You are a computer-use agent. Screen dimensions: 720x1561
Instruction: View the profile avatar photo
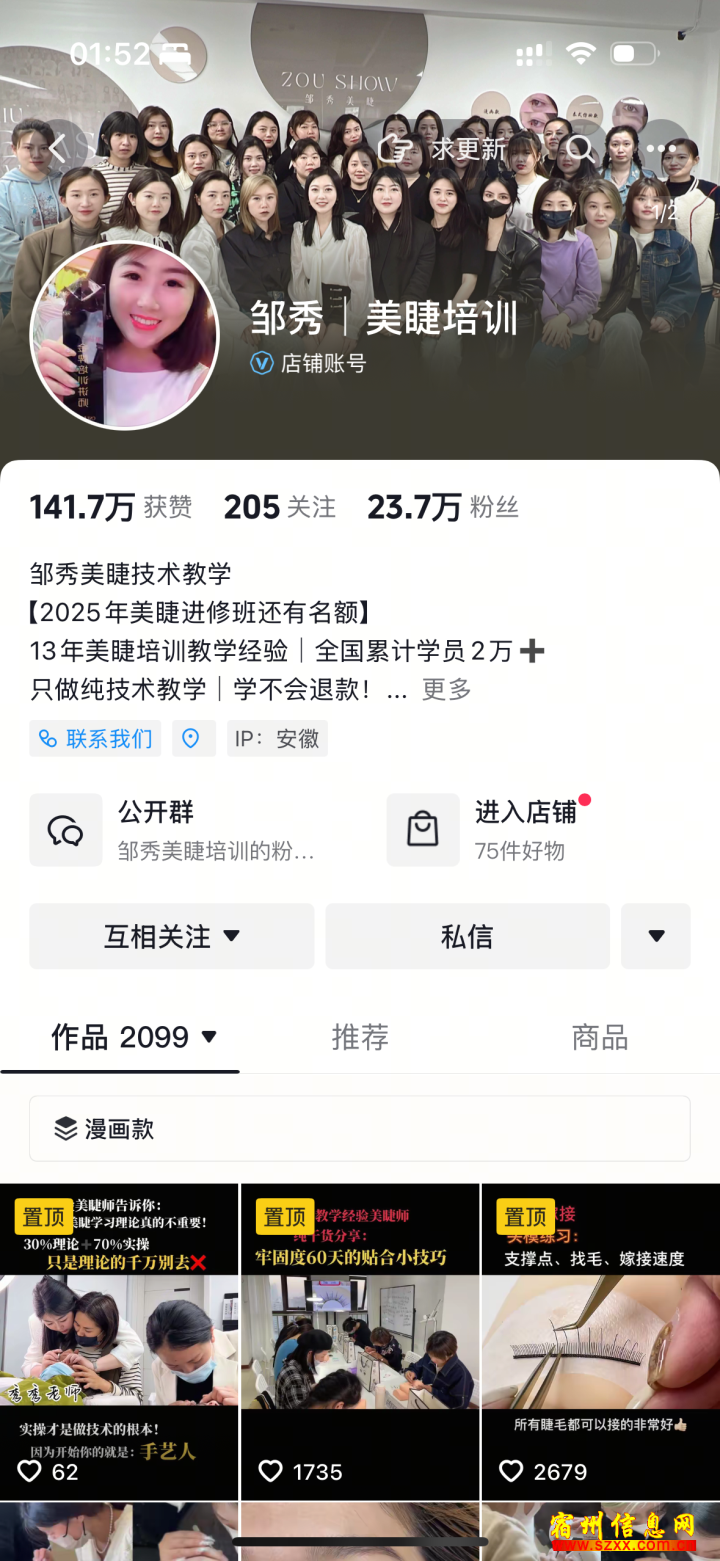tap(125, 336)
